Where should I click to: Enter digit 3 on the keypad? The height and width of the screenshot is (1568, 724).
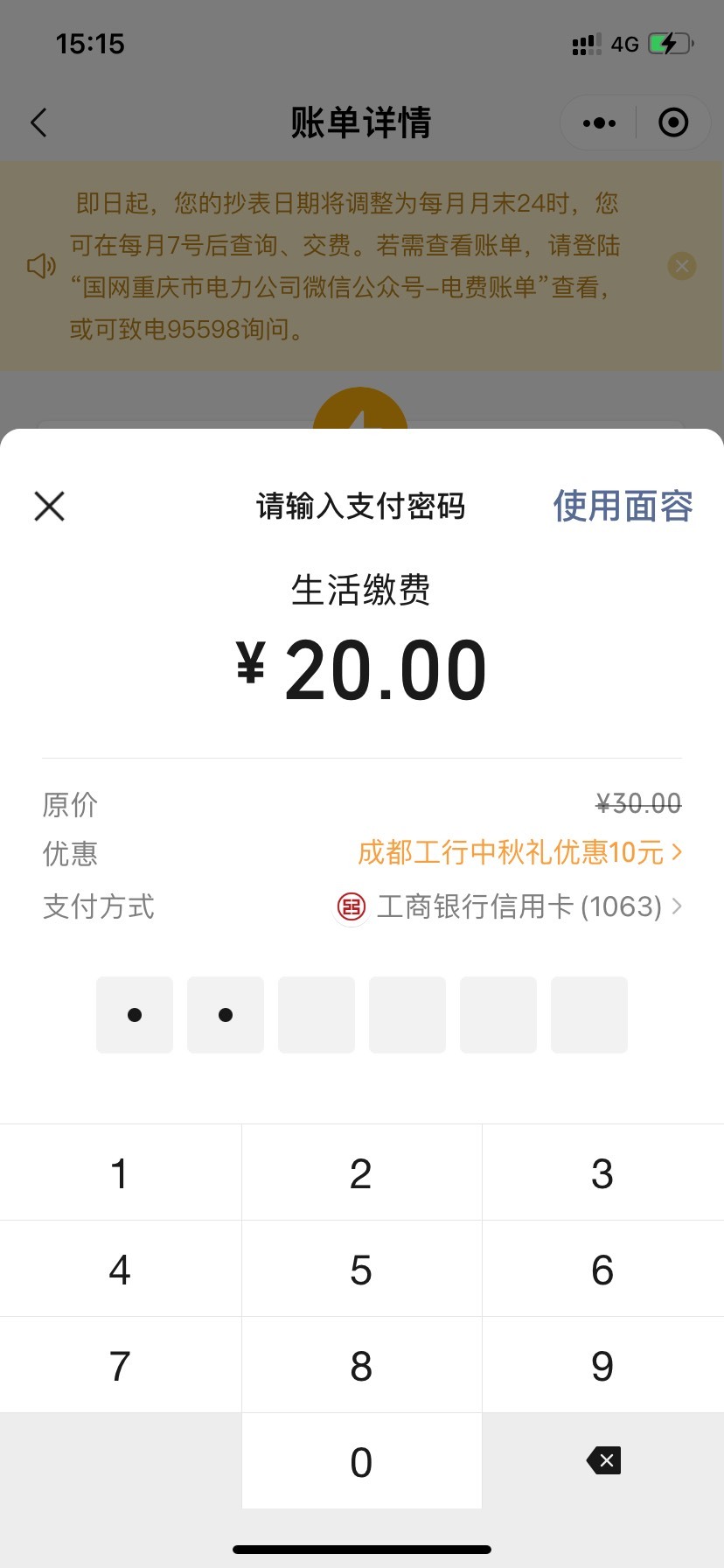pyautogui.click(x=602, y=1172)
